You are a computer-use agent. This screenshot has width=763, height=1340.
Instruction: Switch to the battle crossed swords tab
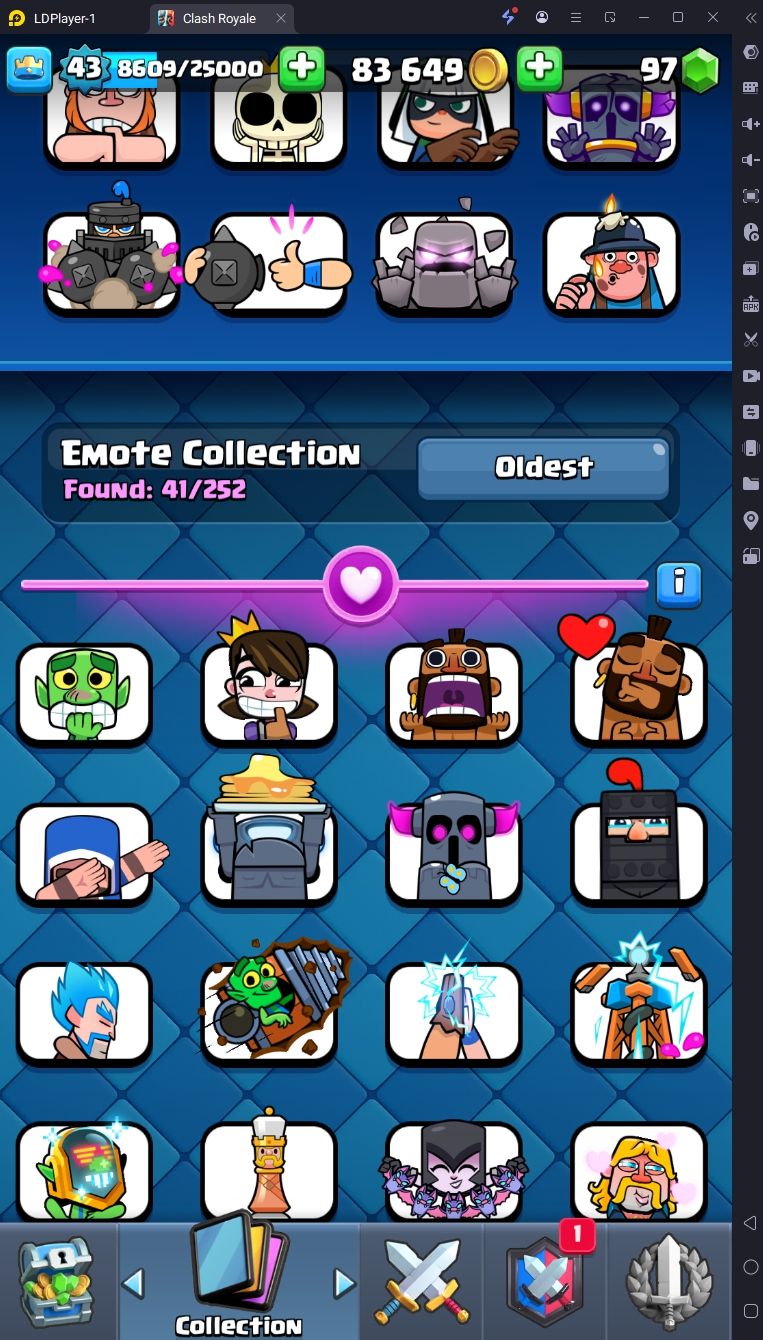tap(421, 1282)
